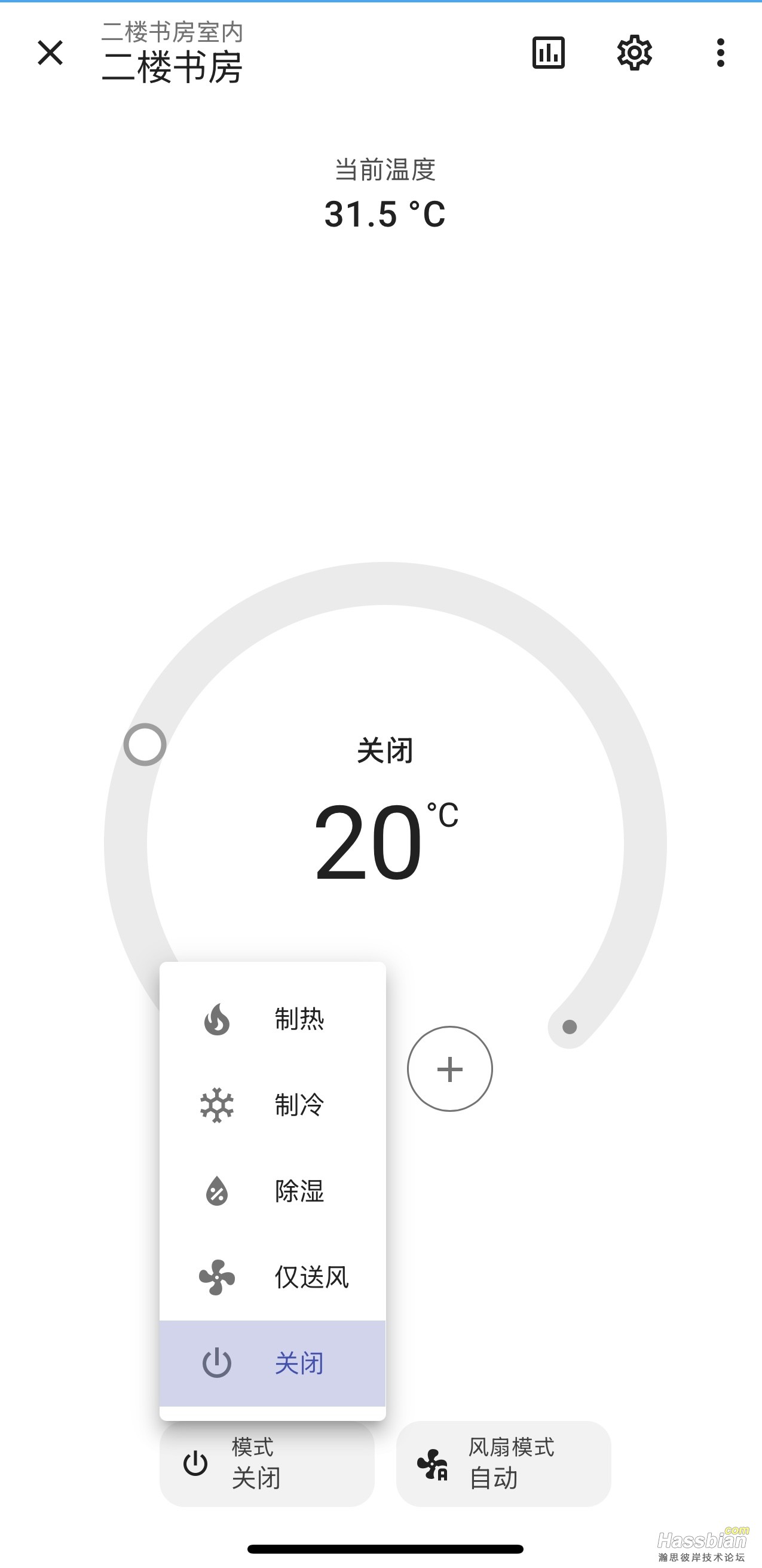Open the history chart icon

(549, 53)
